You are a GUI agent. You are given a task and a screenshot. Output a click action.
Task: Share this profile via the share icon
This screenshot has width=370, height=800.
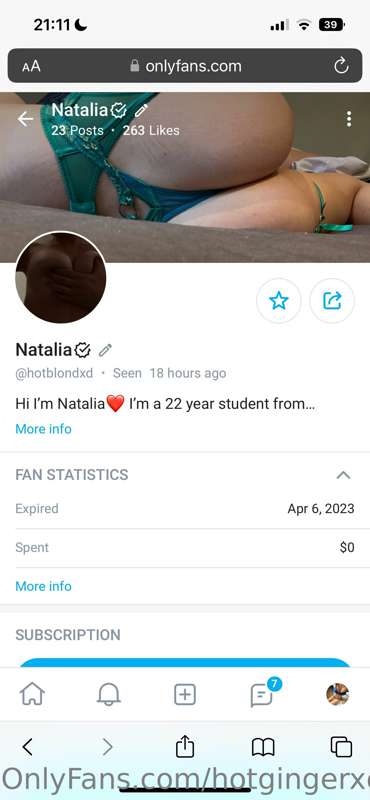pos(332,301)
